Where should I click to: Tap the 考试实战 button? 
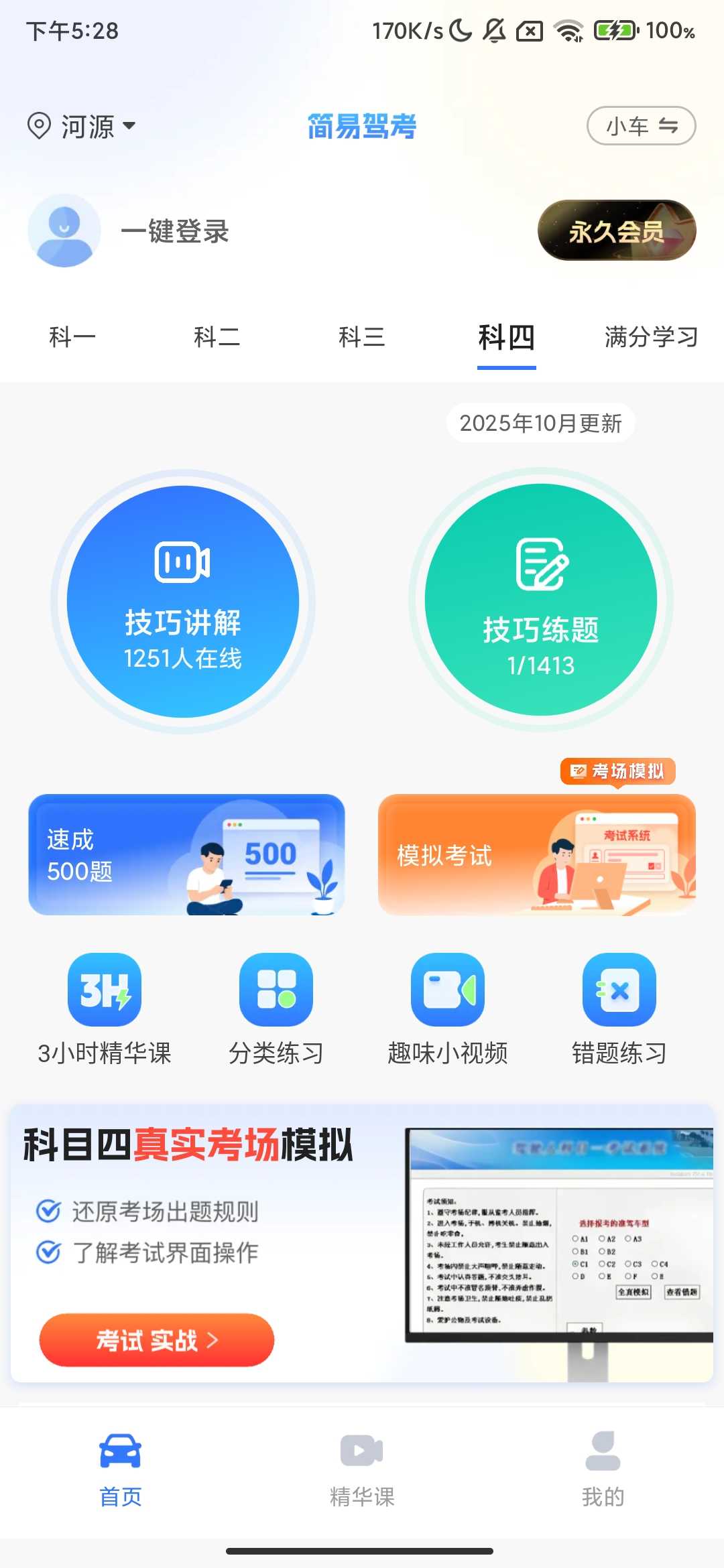point(157,1340)
